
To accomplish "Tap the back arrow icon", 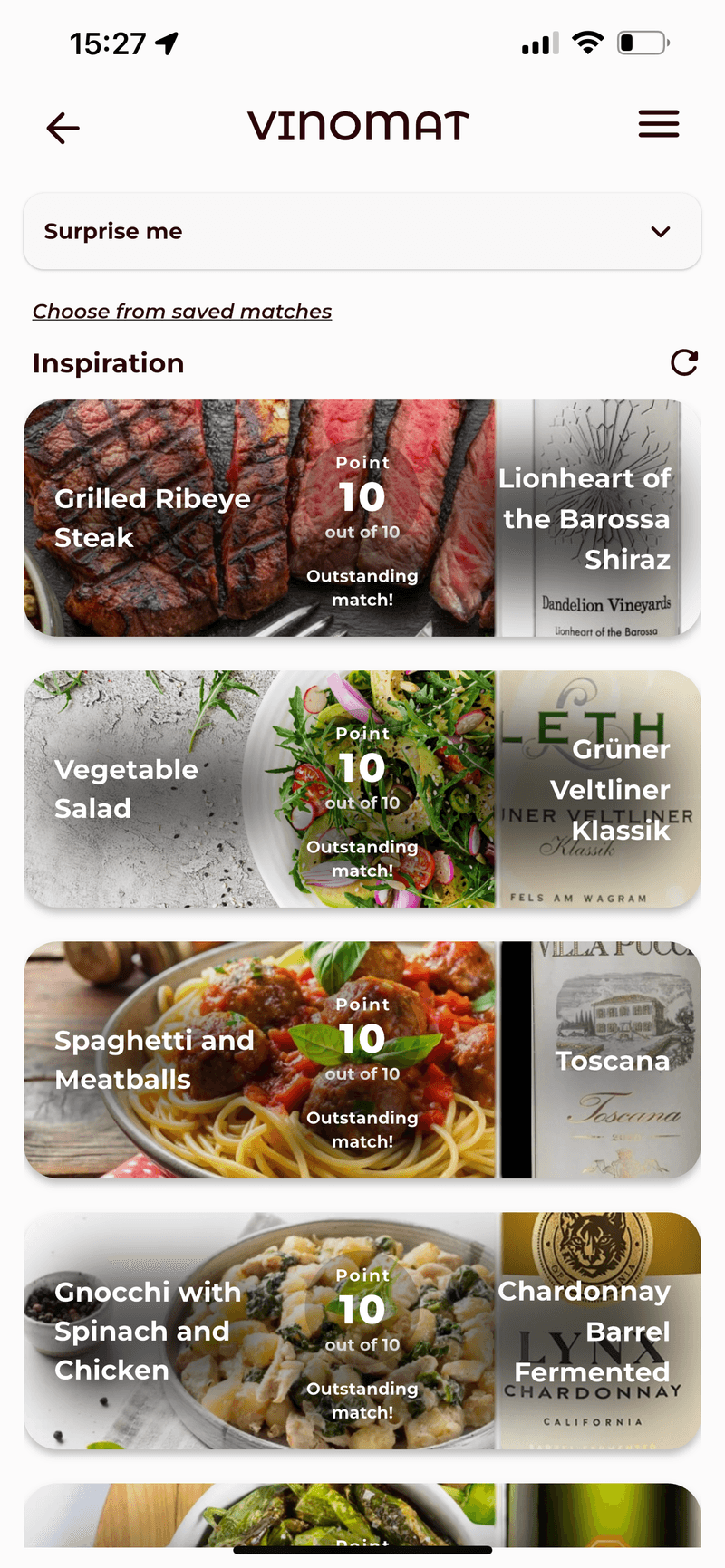I will click(62, 127).
